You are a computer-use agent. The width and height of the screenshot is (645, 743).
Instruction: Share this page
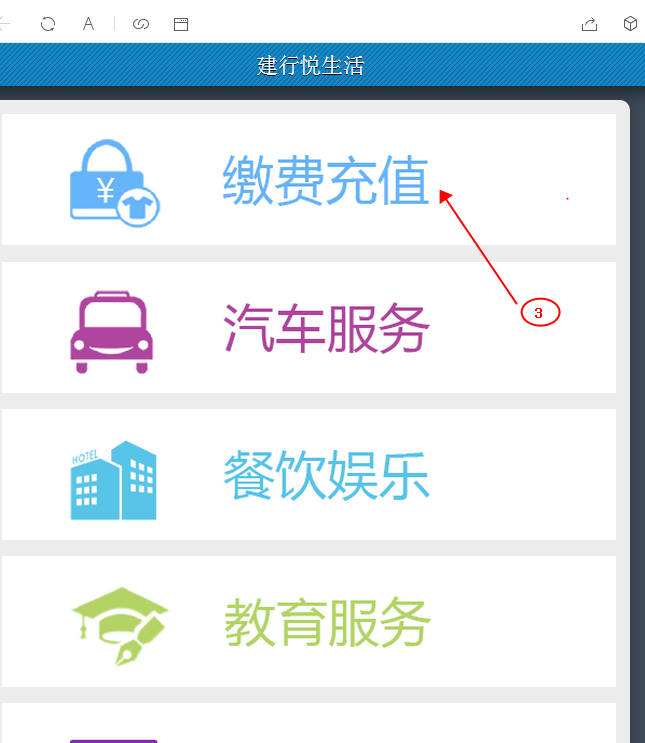[x=590, y=24]
